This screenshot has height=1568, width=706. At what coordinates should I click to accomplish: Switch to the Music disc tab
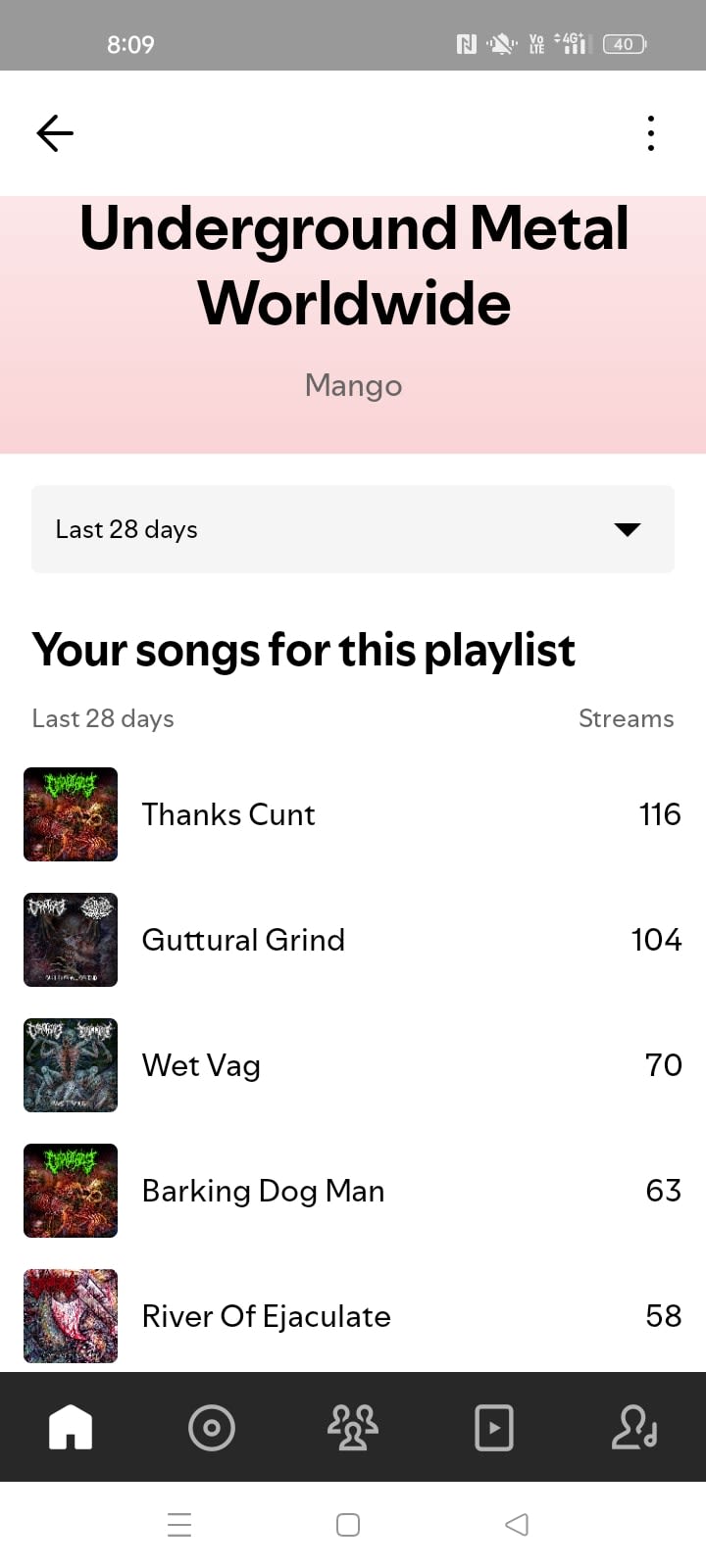[212, 1427]
